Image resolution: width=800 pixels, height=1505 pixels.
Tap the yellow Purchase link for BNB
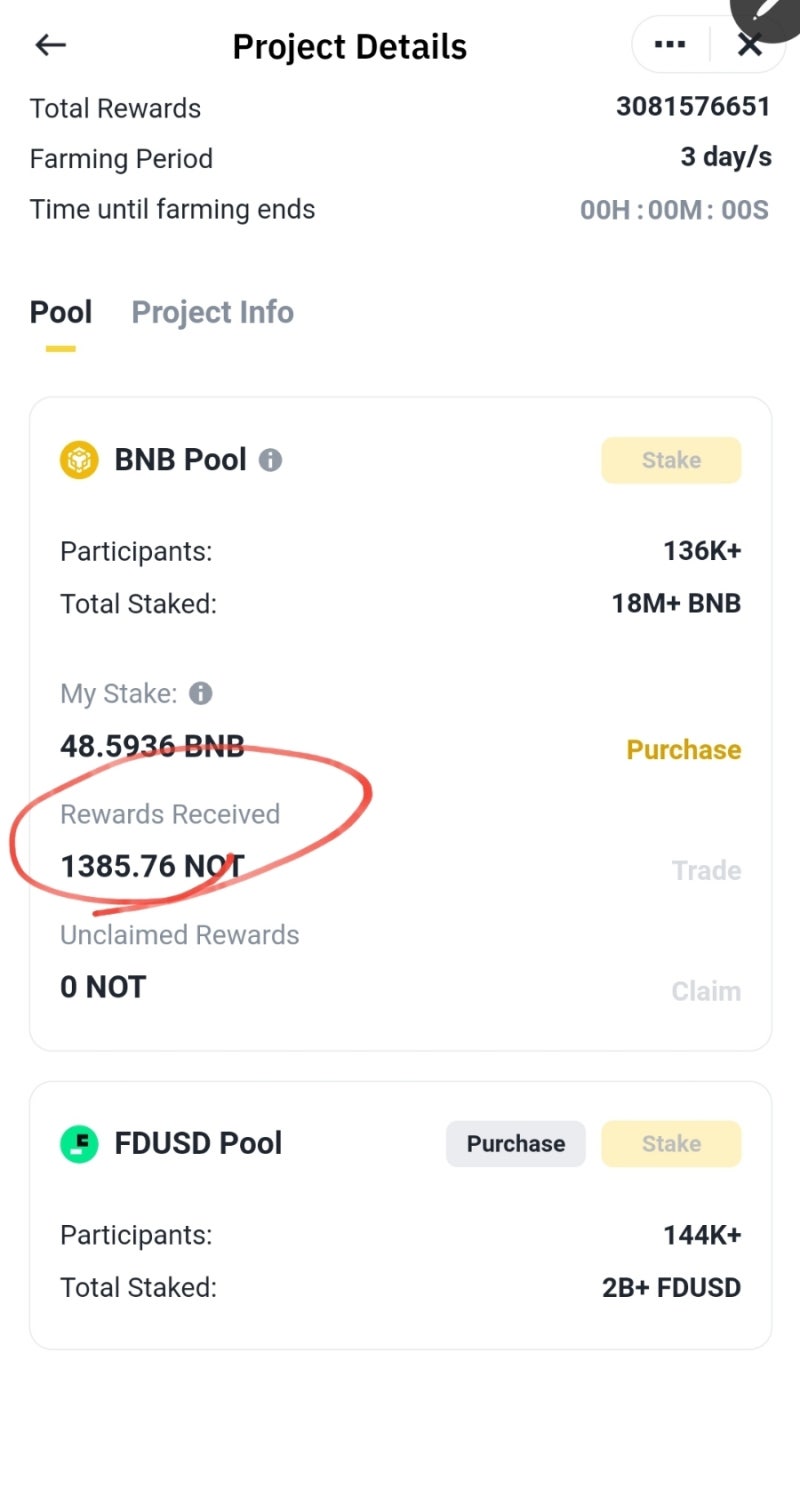tap(684, 750)
